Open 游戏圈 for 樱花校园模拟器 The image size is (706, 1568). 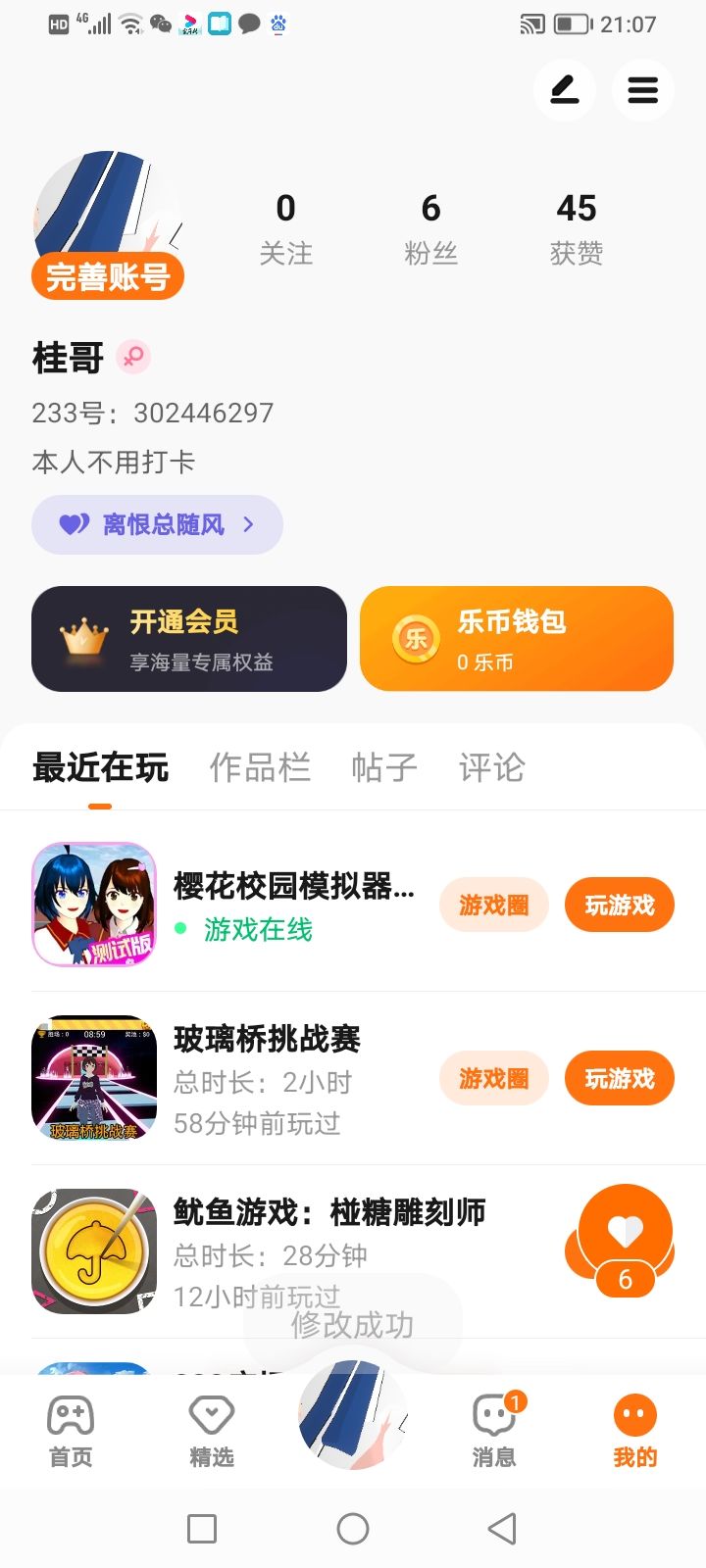493,905
